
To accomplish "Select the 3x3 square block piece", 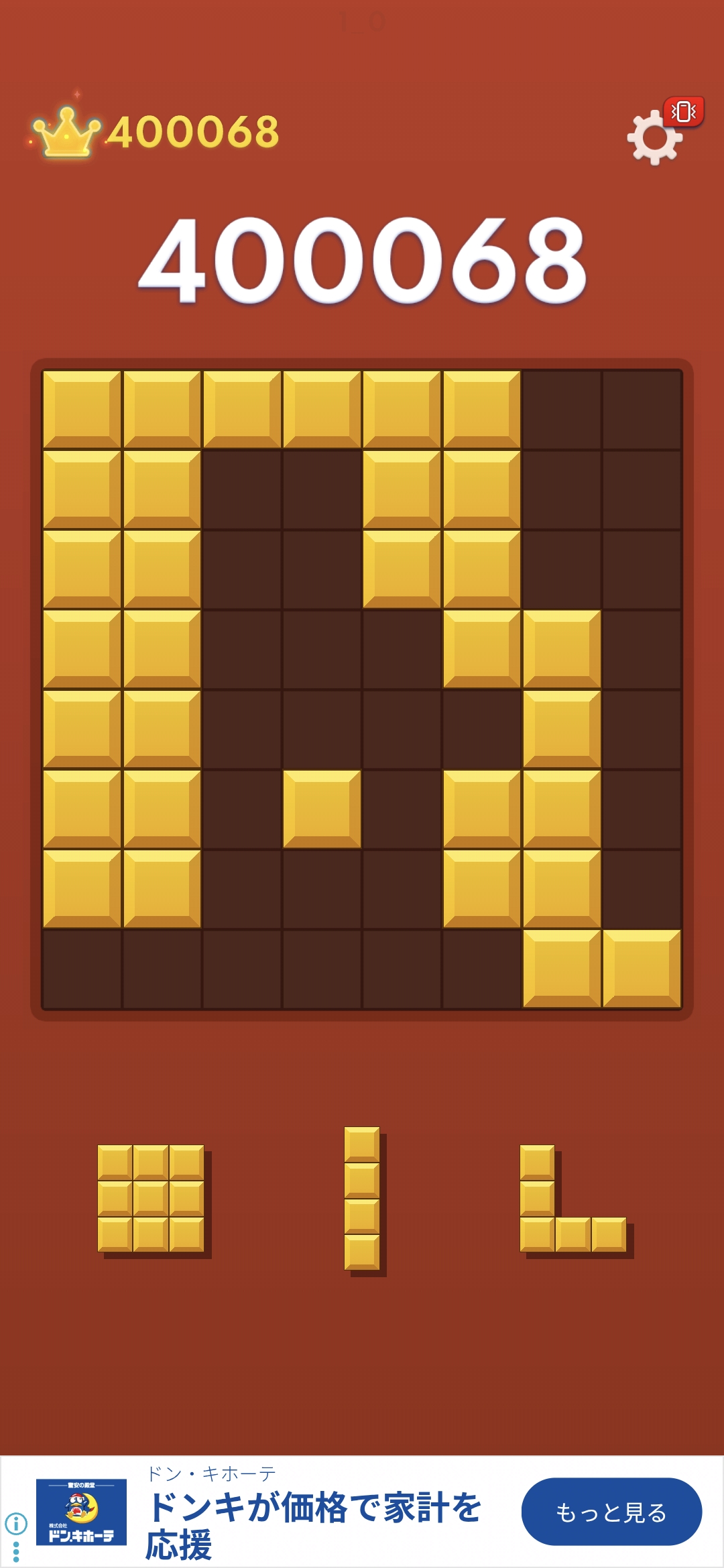I will 151,1198.
